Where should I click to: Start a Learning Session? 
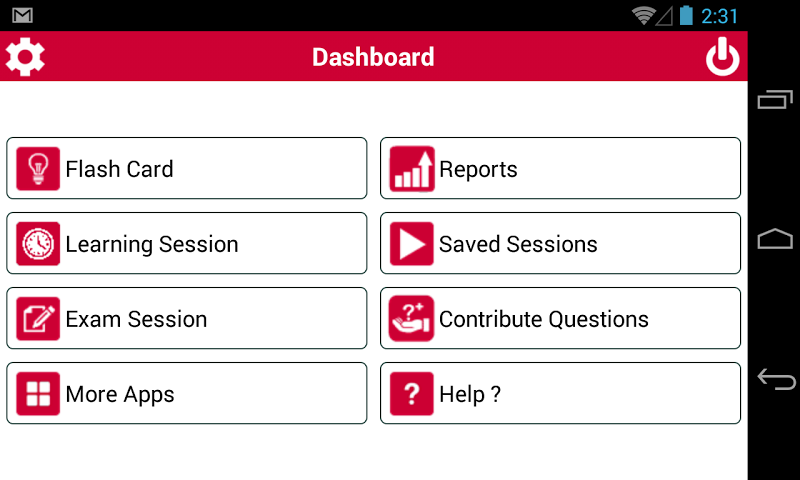click(x=186, y=244)
